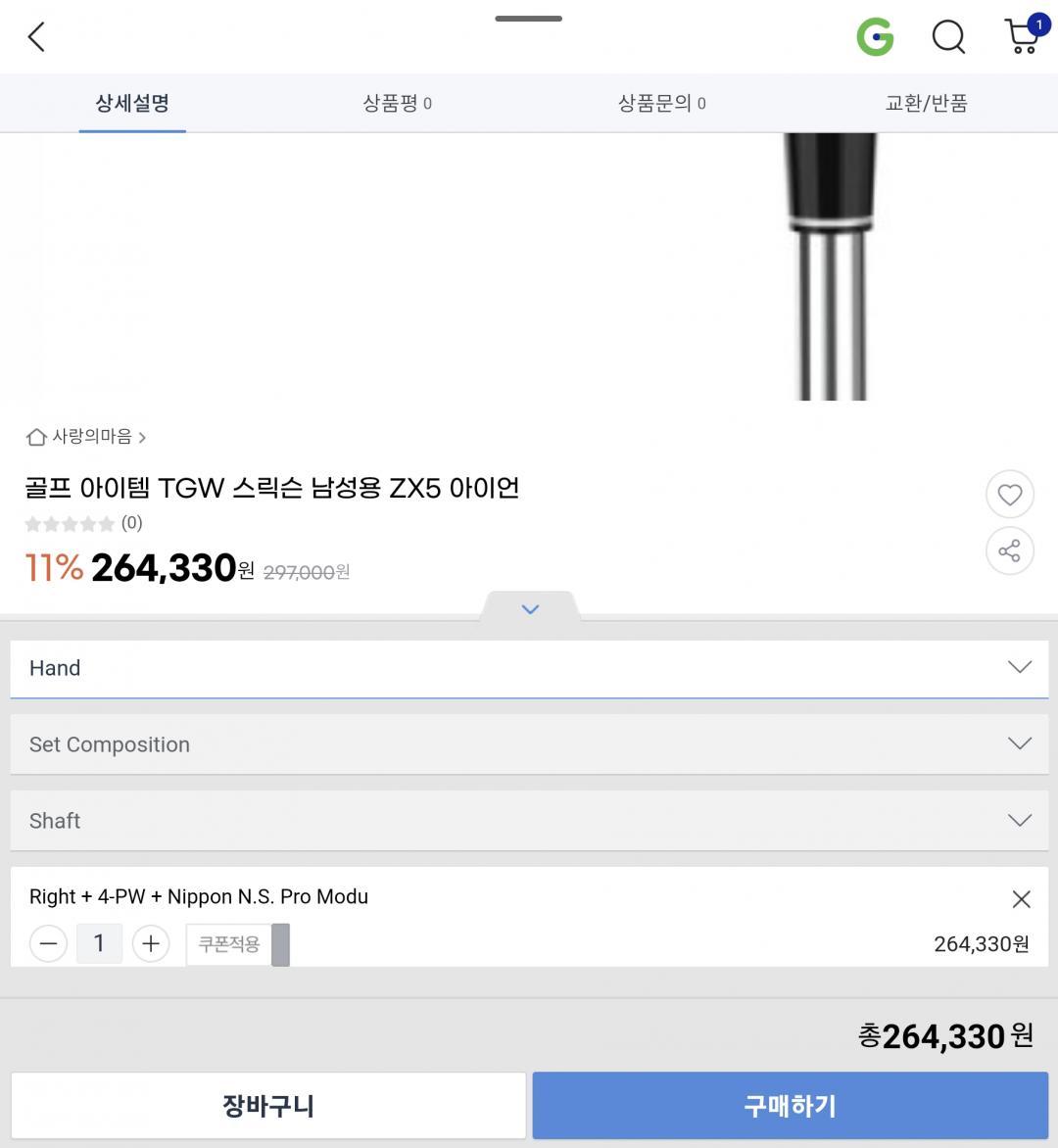This screenshot has width=1058, height=1148.
Task: Switch to the 상세설명 tab
Action: 132,103
